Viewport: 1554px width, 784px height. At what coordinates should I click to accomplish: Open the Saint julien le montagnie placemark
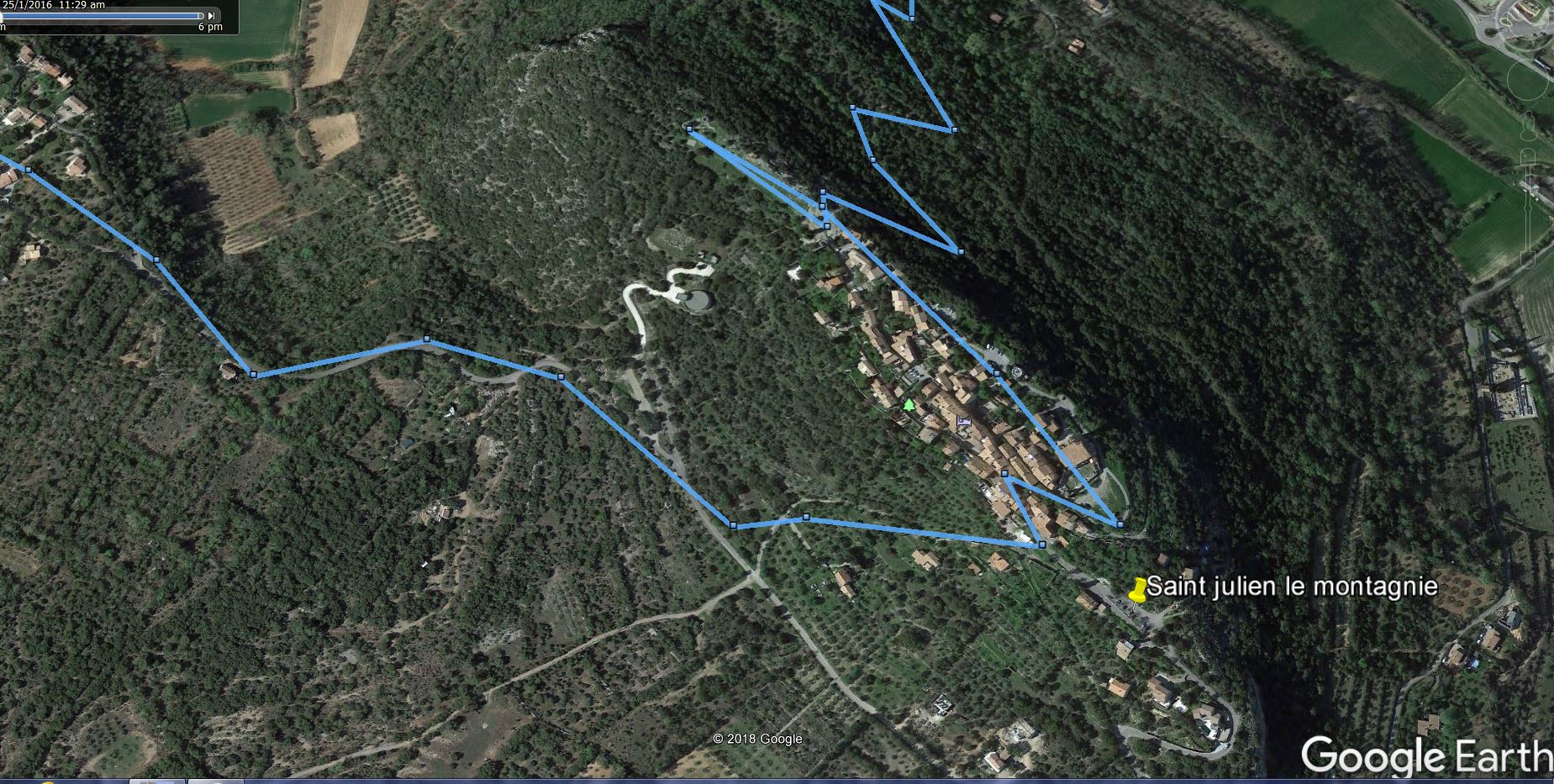click(x=1138, y=591)
